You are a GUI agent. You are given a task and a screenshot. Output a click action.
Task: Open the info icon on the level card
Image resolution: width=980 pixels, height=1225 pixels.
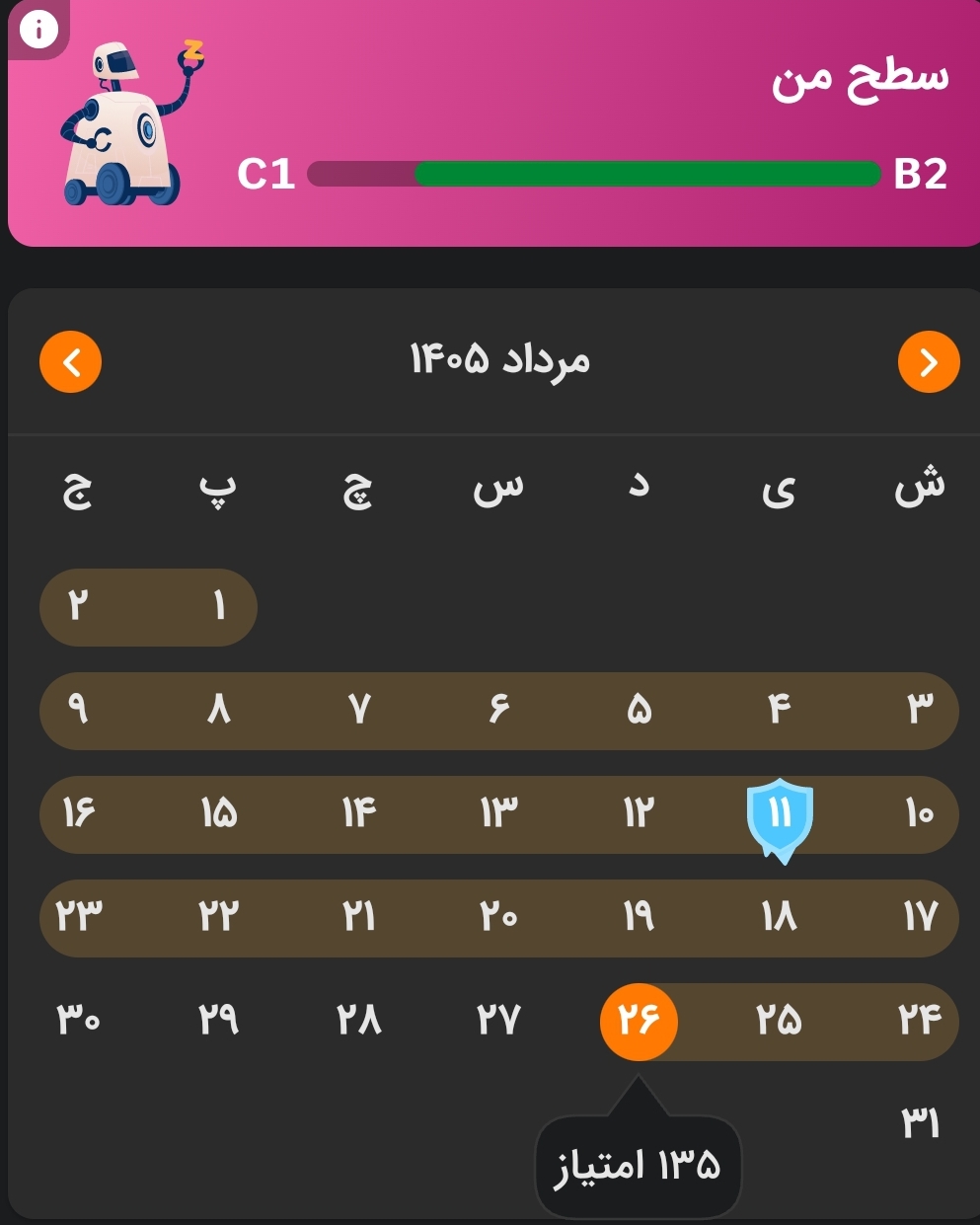[x=38, y=31]
